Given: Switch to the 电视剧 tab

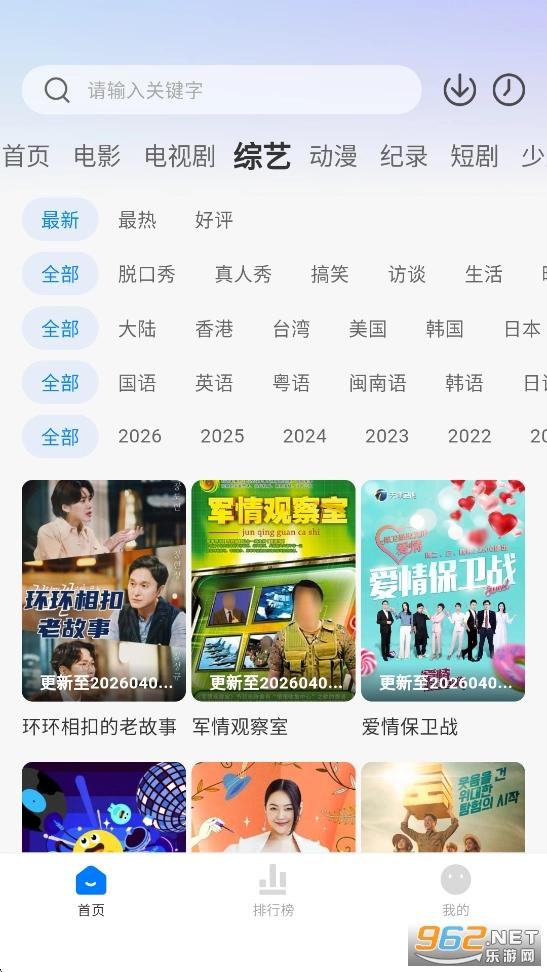Looking at the screenshot, I should pos(179,156).
